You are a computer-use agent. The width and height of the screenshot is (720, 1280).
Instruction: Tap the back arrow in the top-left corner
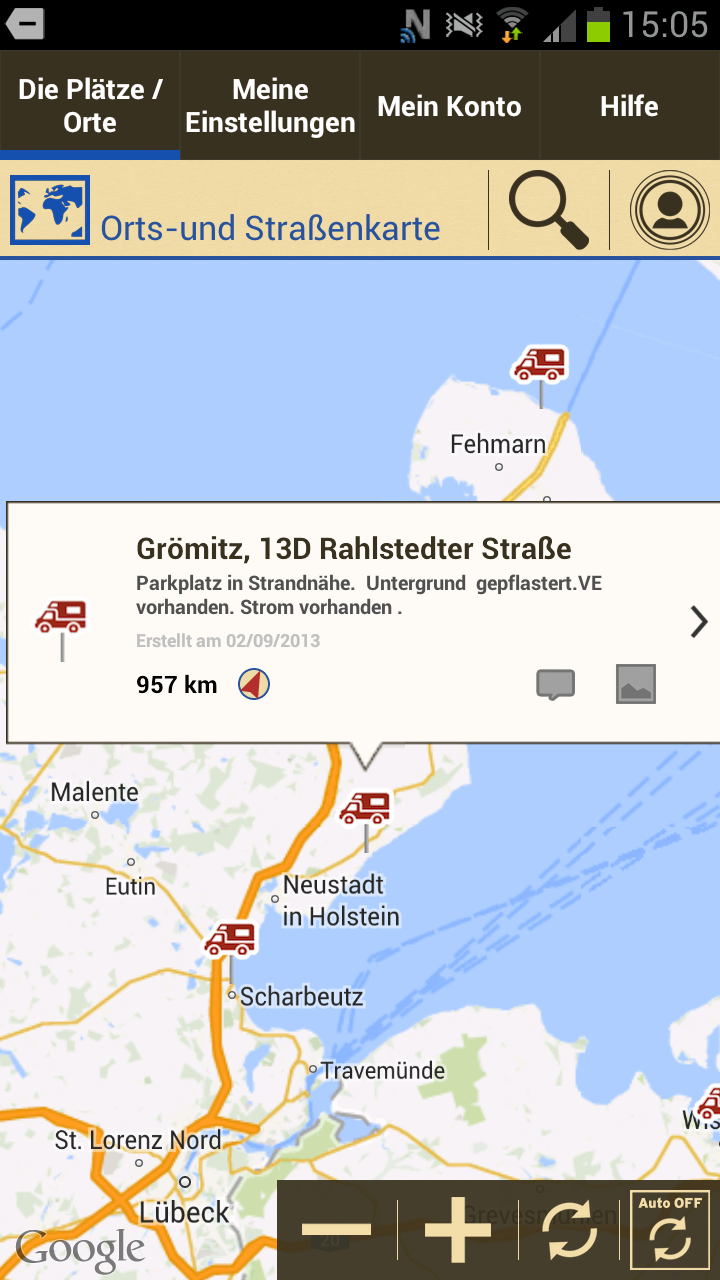(24, 23)
